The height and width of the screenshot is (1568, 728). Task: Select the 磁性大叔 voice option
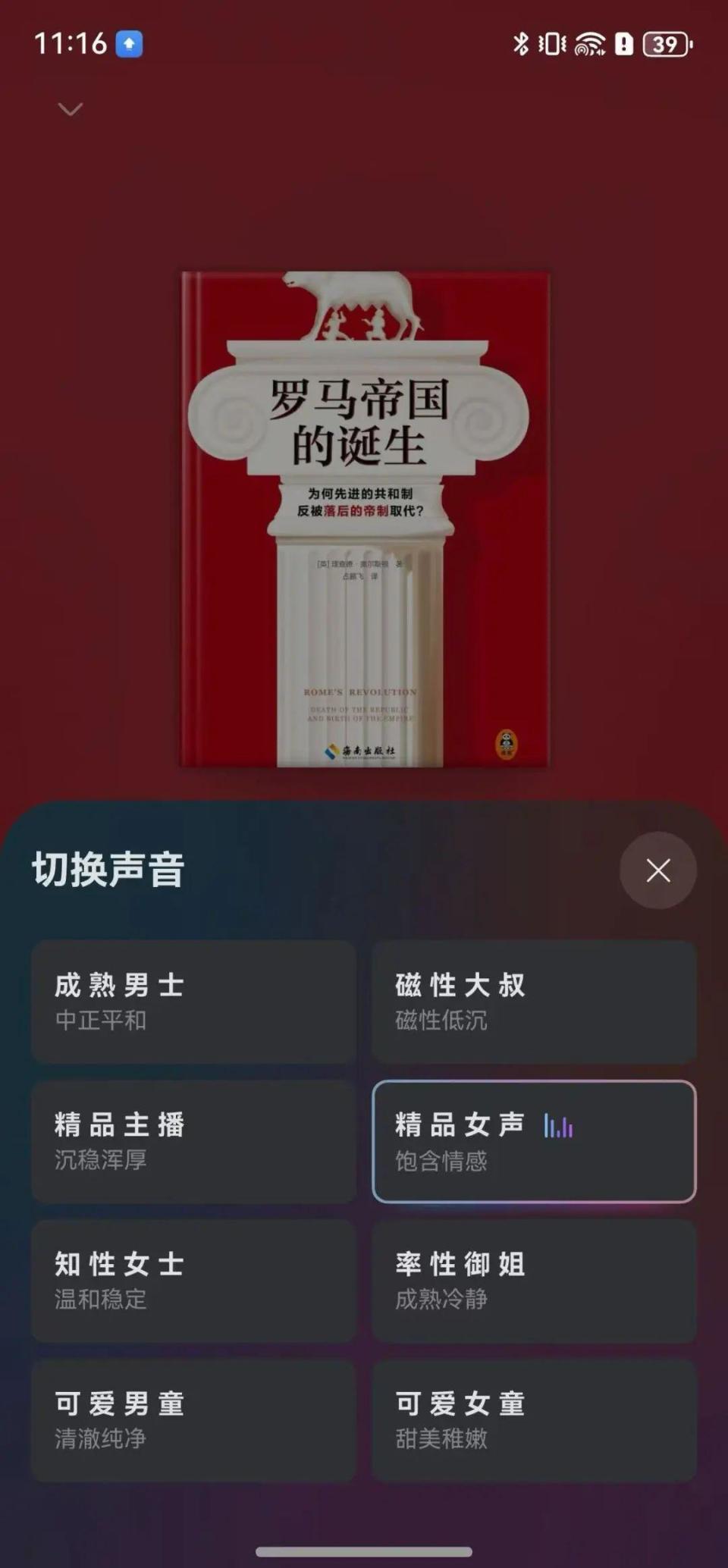(535, 1003)
